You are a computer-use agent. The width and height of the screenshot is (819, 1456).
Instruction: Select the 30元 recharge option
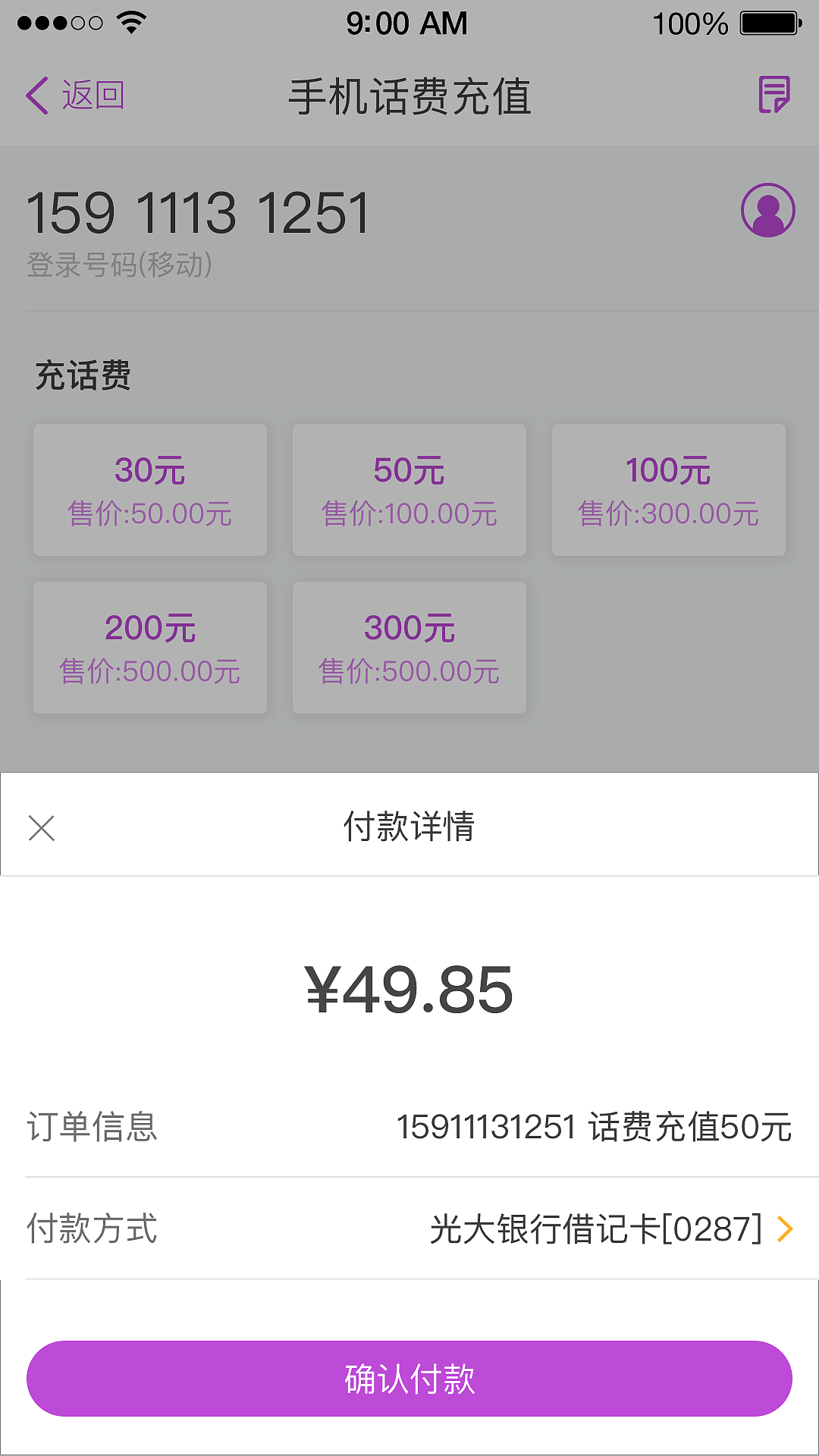[149, 489]
